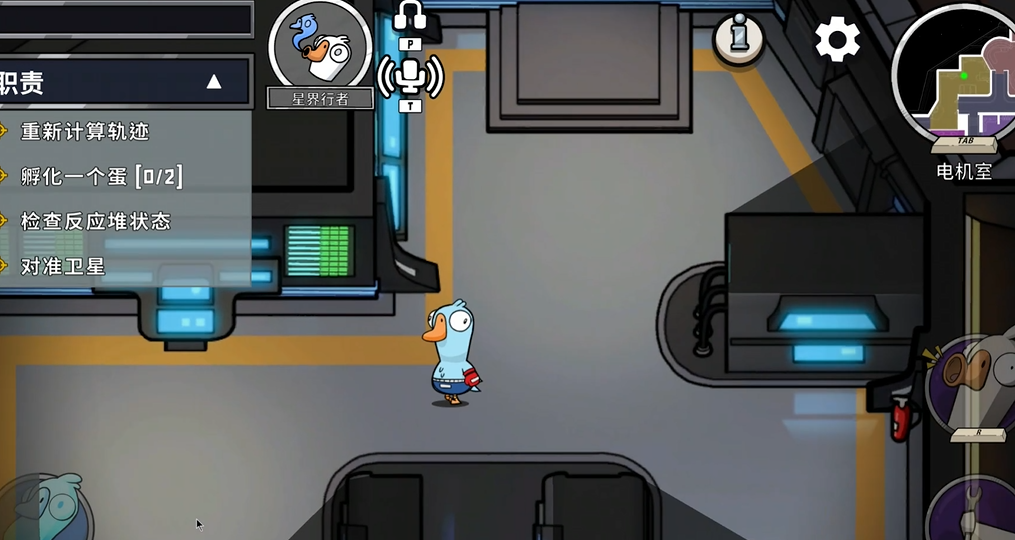Toggle the headphone audio icon
This screenshot has width=1015, height=540.
(410, 16)
